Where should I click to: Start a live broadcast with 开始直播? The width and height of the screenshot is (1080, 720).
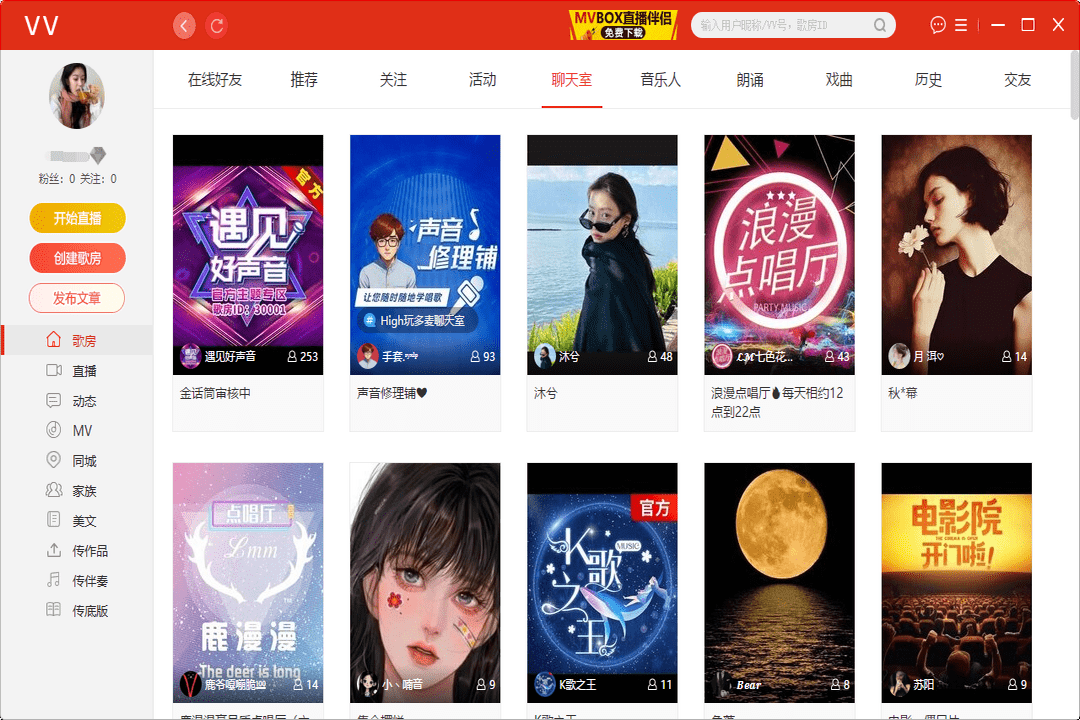click(x=77, y=218)
